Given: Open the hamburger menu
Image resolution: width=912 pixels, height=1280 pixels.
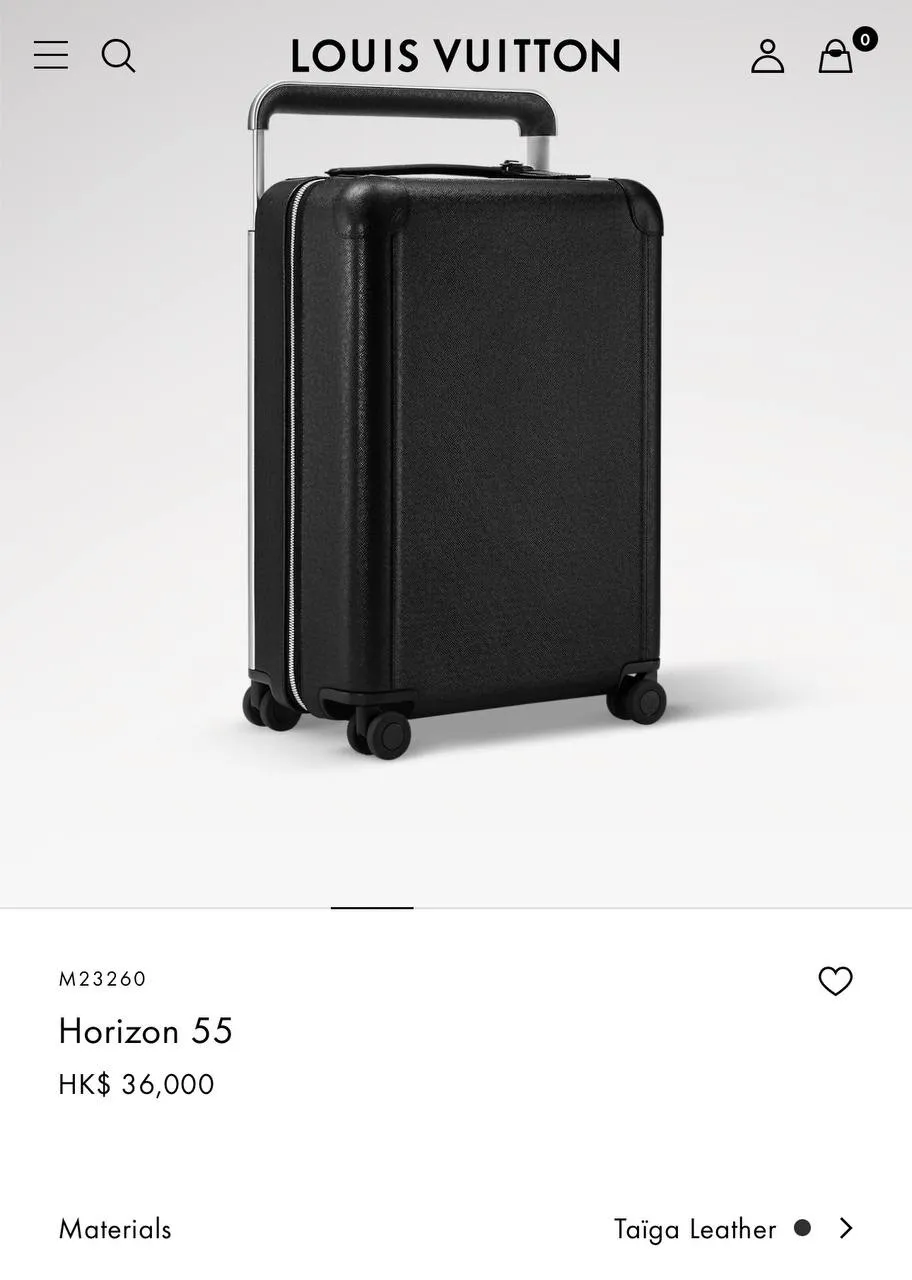Looking at the screenshot, I should [51, 55].
